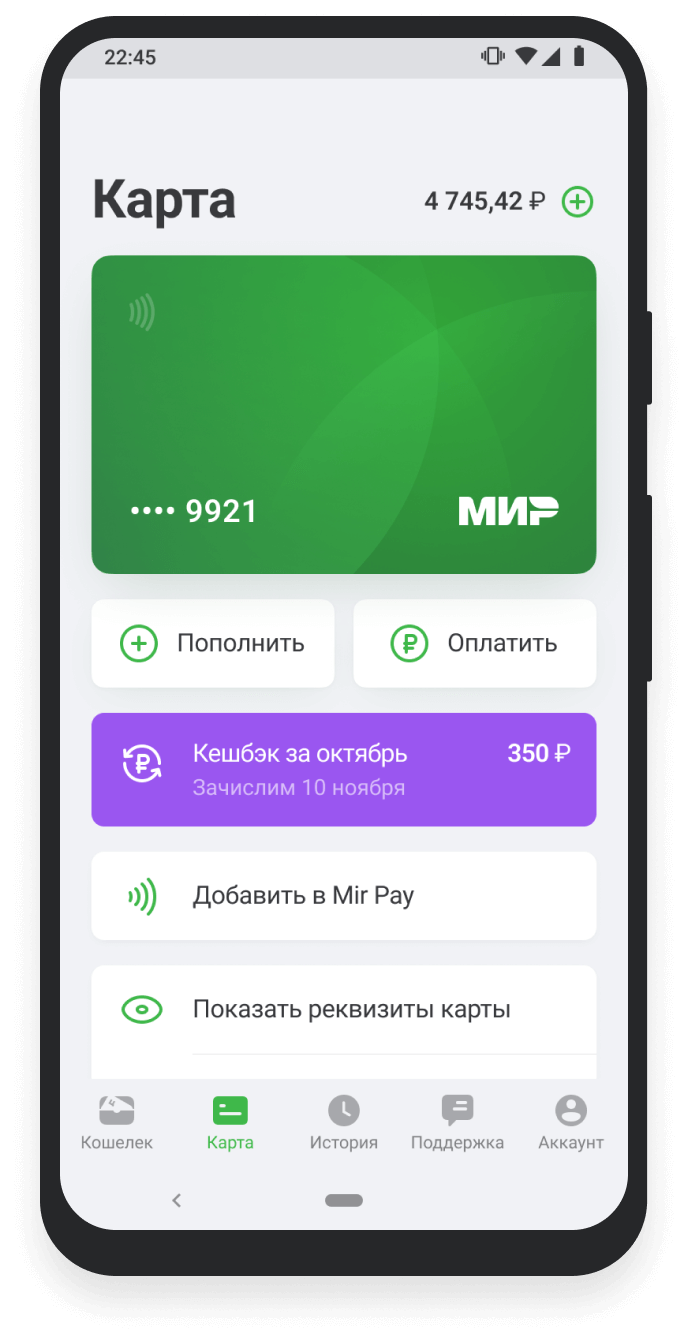This screenshot has width=692, height=1340.
Task: Select the Карта tab
Action: click(230, 1123)
